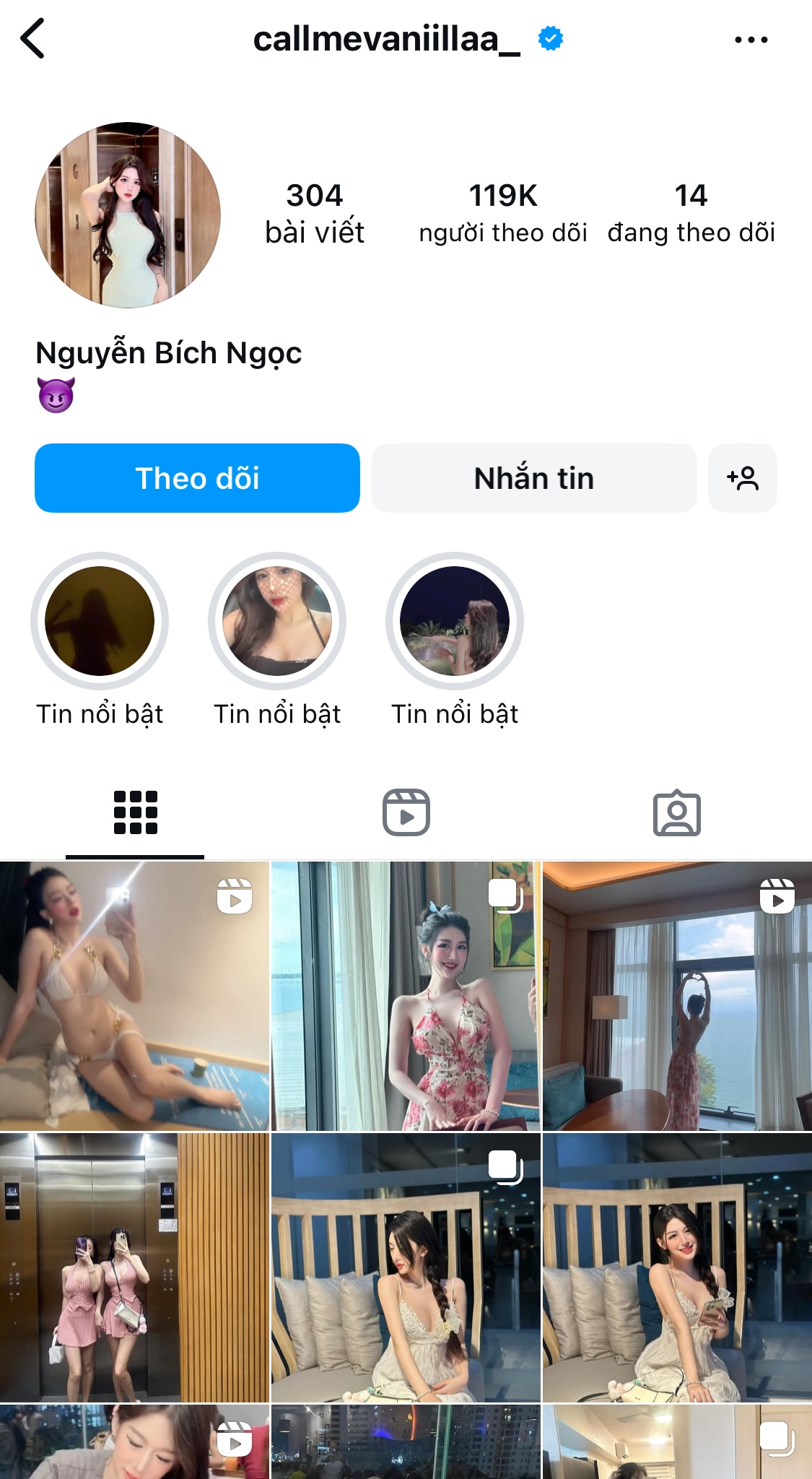Open the first highlight with dark silhouette
812x1479 pixels.
(x=100, y=621)
